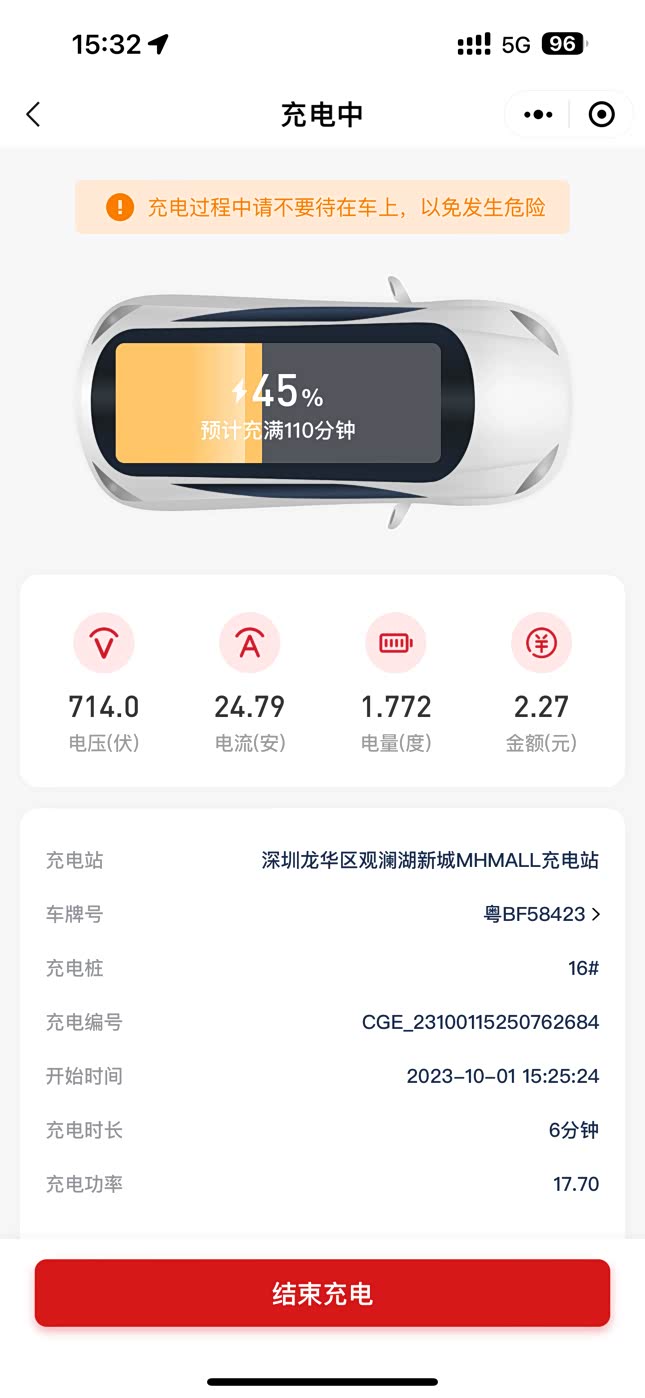Close the mini program via the circle icon
Viewport: 645px width, 1398px height.
(602, 115)
